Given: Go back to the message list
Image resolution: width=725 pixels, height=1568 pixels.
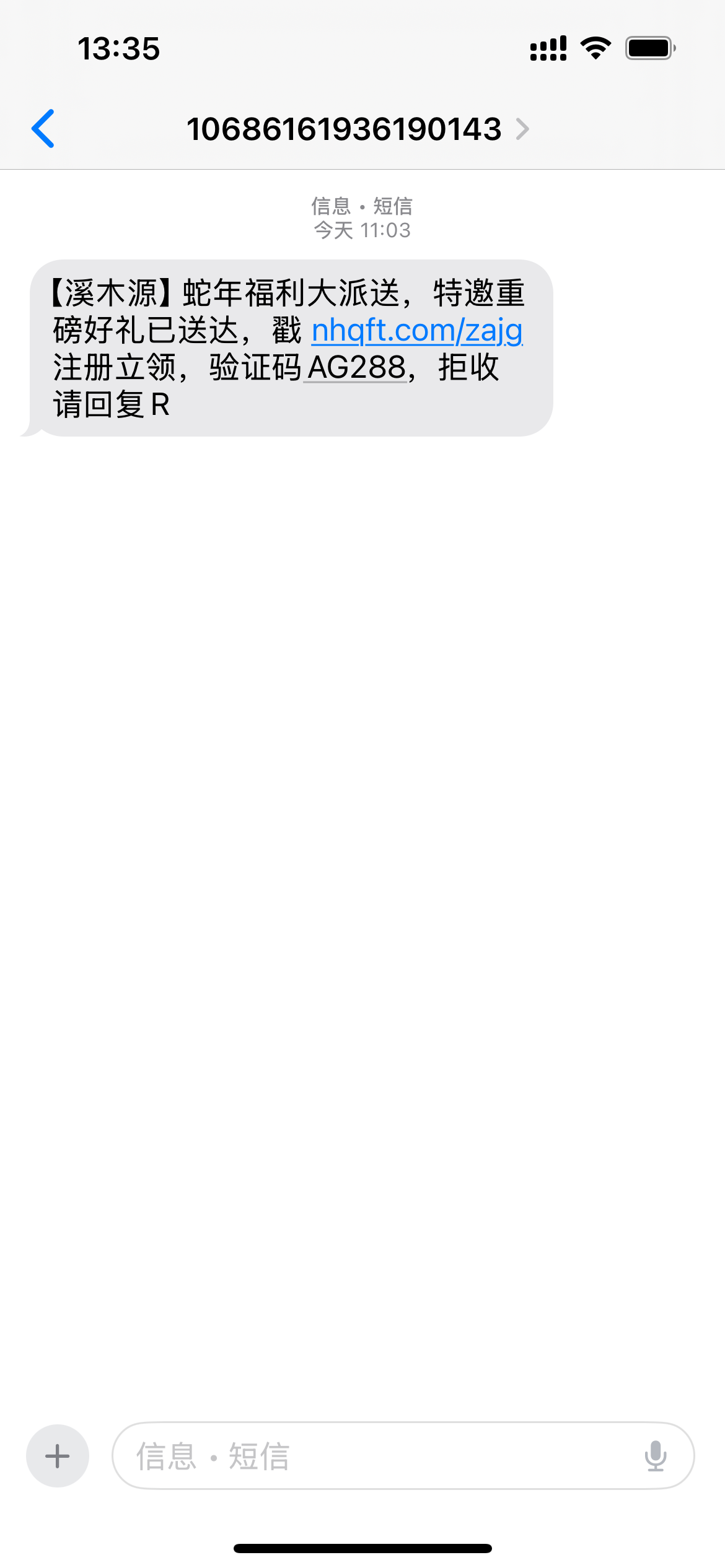Looking at the screenshot, I should (43, 129).
